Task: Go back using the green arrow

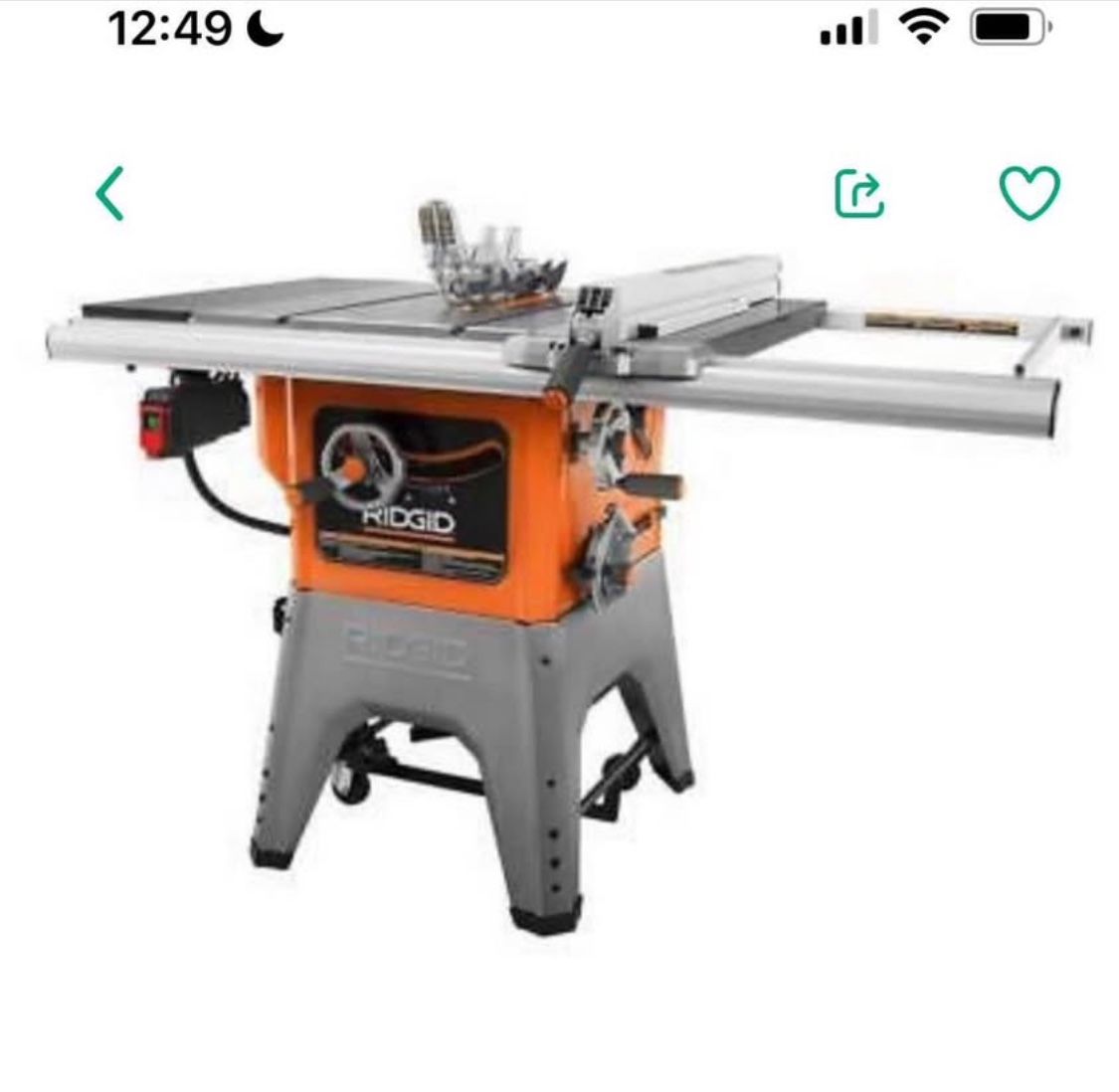Action: point(110,193)
